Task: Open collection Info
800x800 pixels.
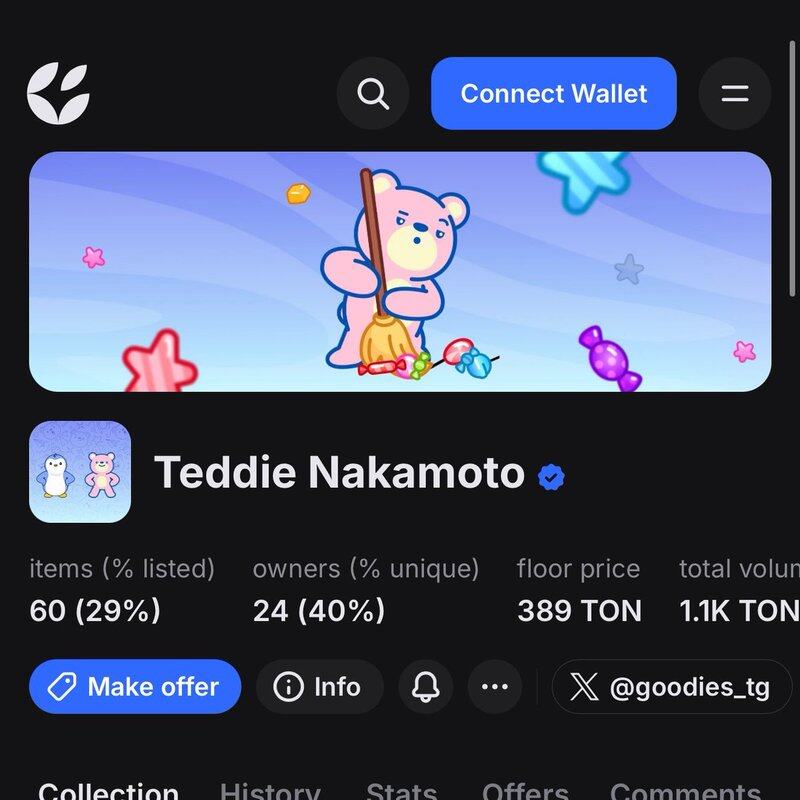Action: pos(319,687)
